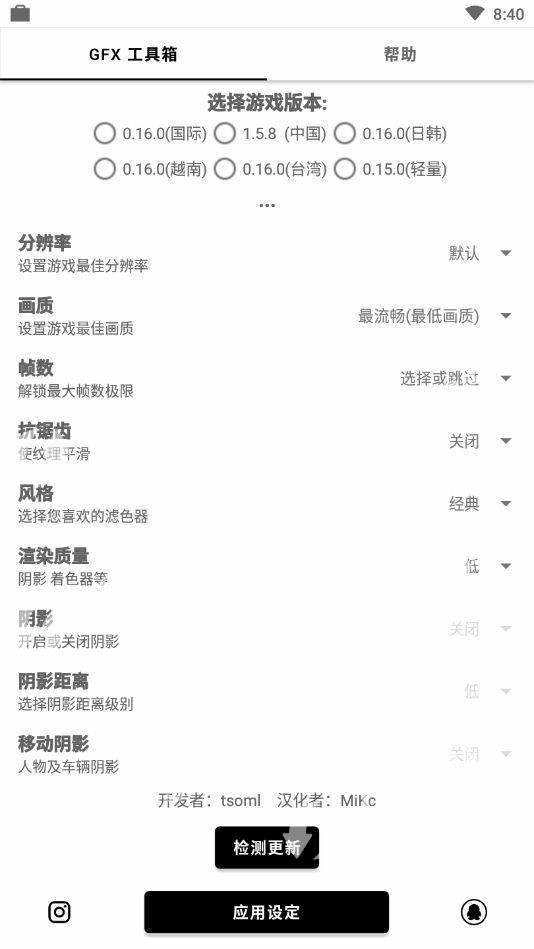Change the 抗锯齿 setting dropdown
This screenshot has width=534, height=949.
pyautogui.click(x=480, y=441)
